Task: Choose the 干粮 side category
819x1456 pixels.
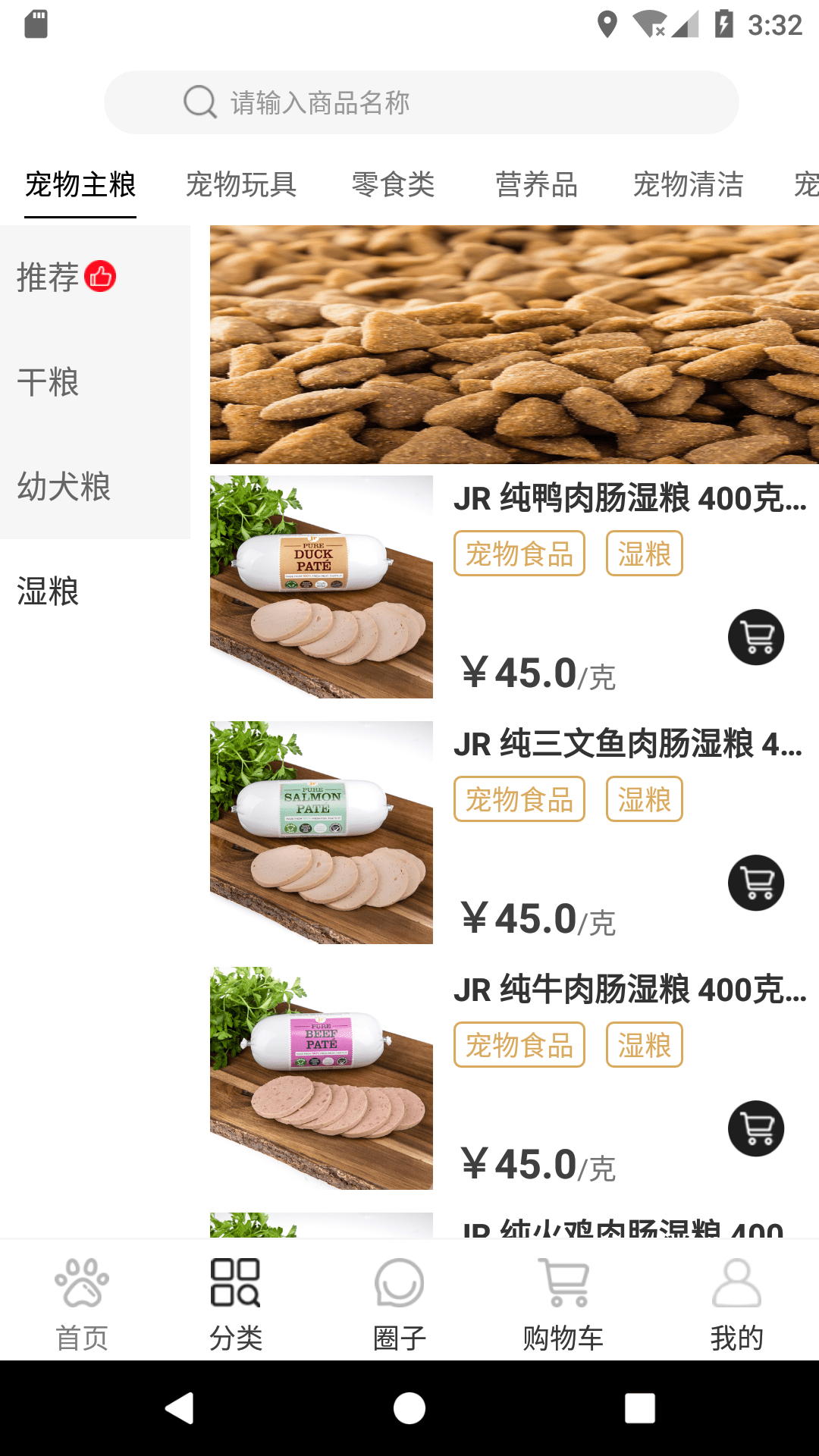Action: pyautogui.click(x=95, y=381)
